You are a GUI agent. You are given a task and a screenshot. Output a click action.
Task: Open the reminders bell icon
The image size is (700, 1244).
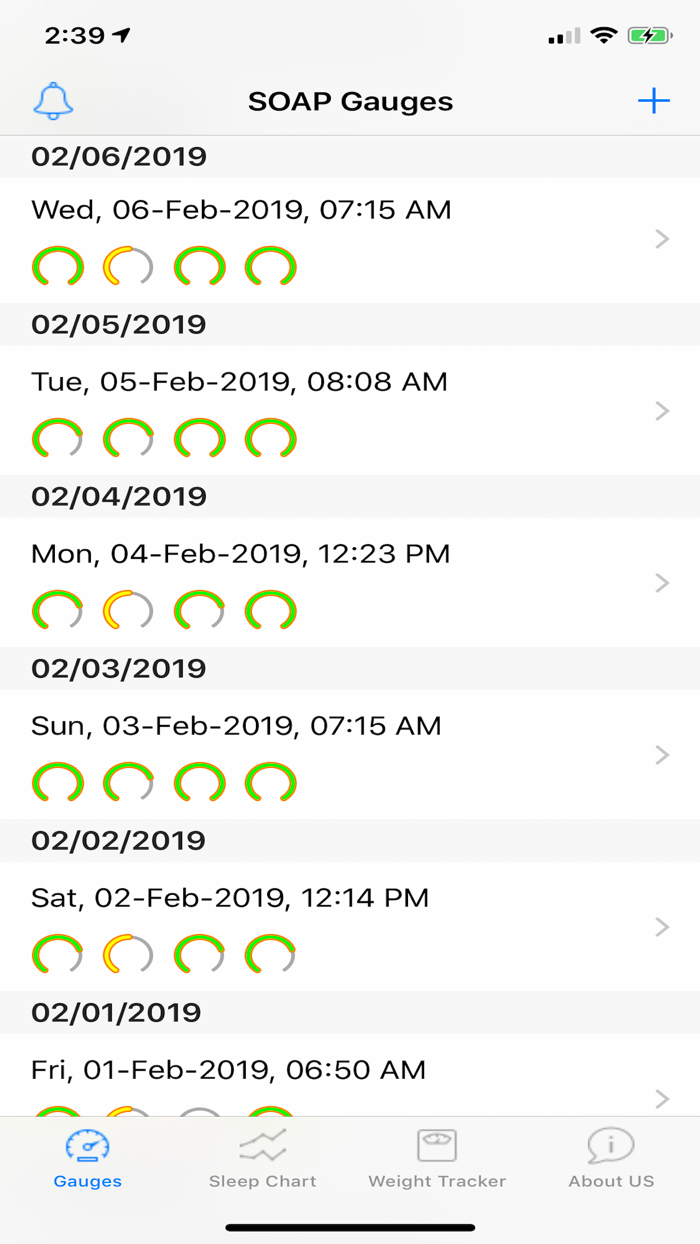tap(54, 101)
